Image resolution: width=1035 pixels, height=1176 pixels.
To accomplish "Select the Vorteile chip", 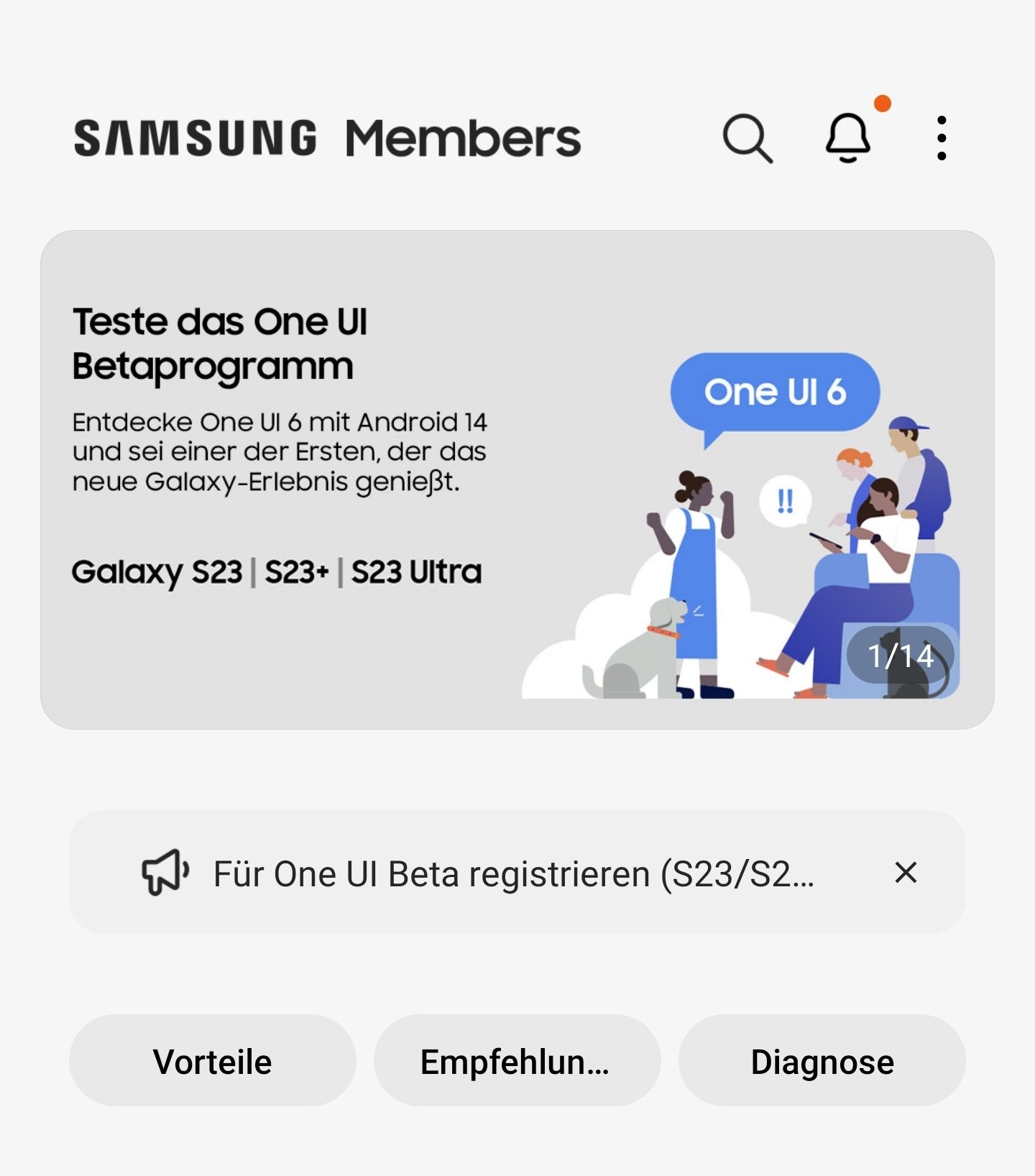I will coord(213,1061).
